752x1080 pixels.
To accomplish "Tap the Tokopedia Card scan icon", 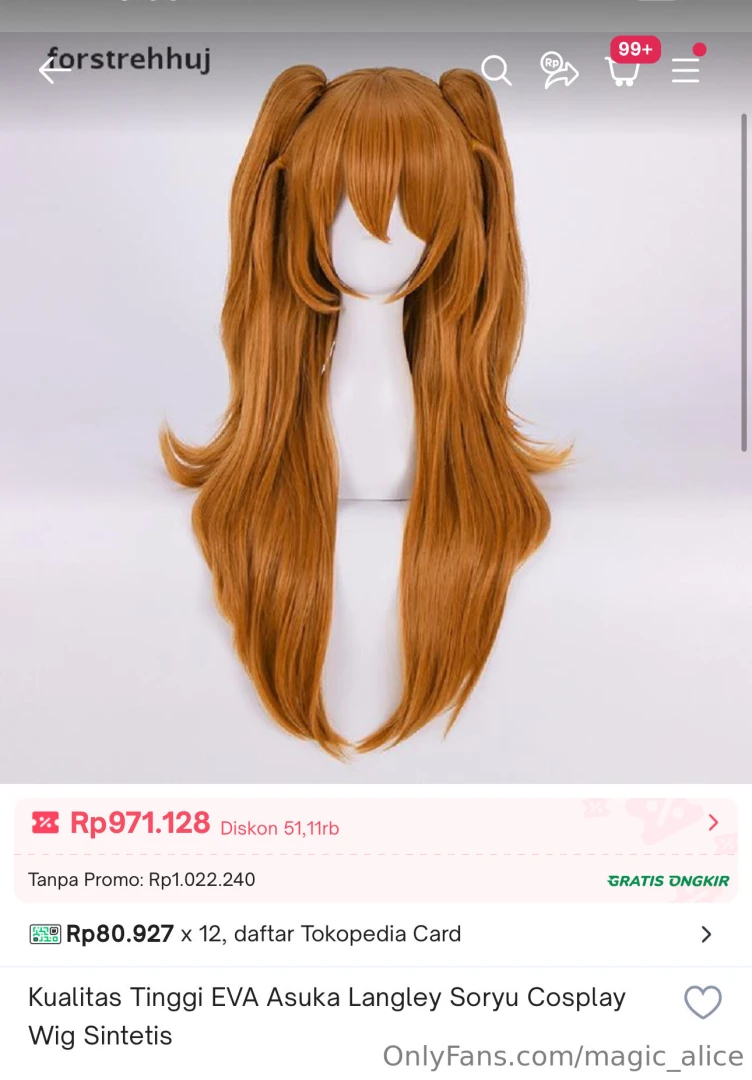I will coord(46,933).
